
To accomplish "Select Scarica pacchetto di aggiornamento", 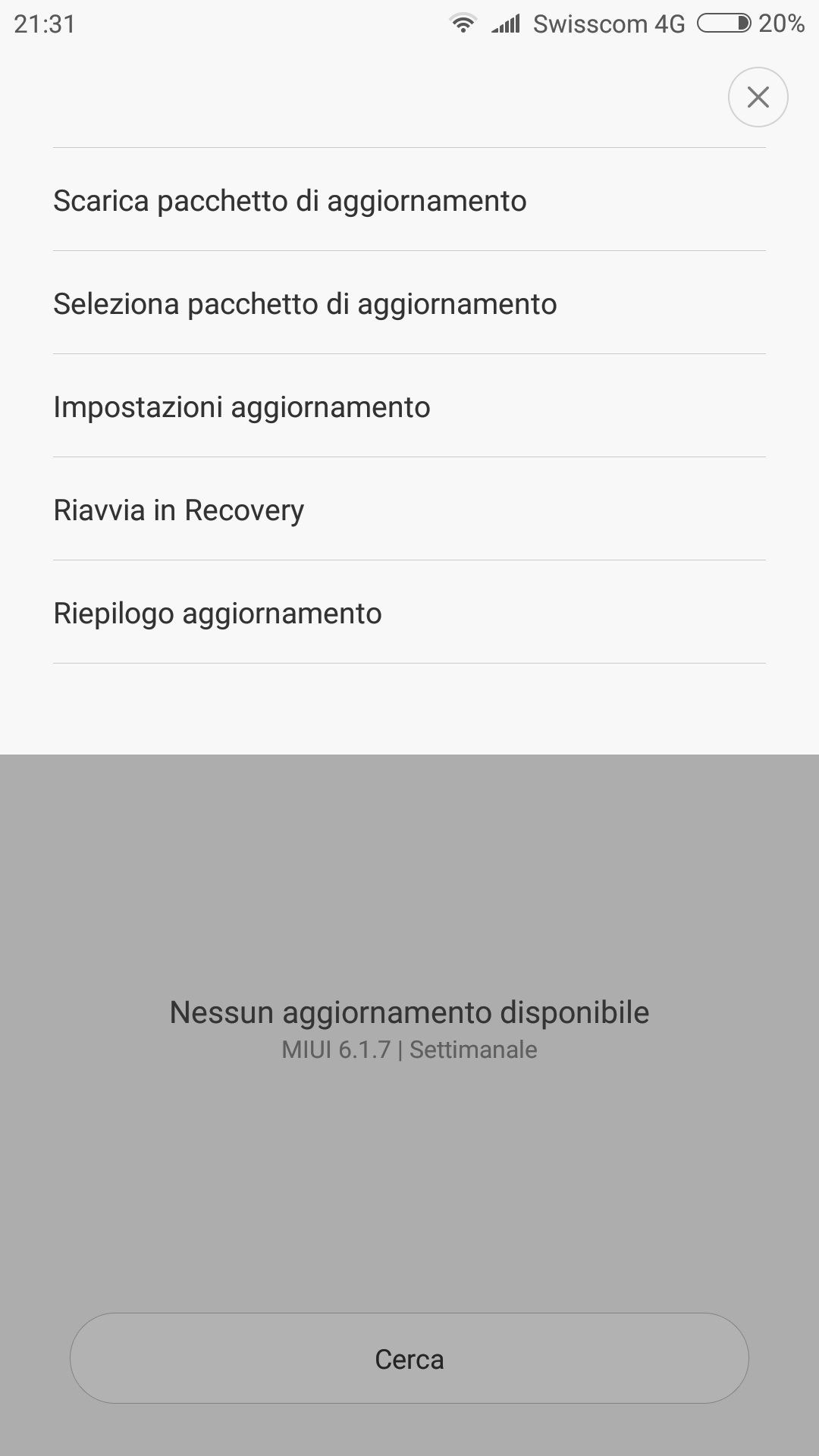I will click(x=409, y=199).
